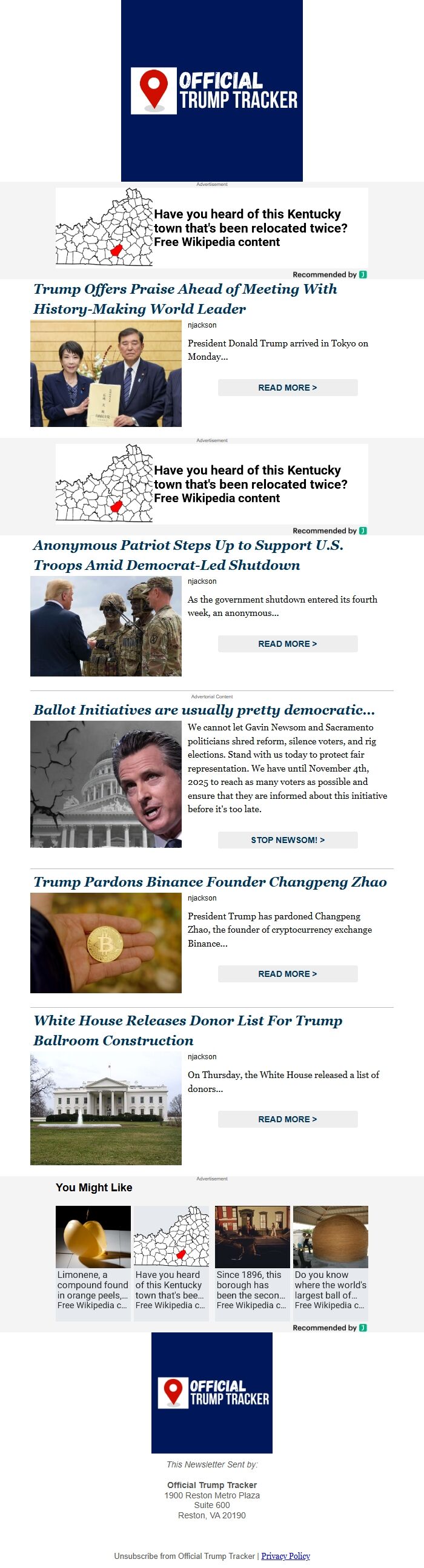
Task: Open the White House photo thumbnail
Action: pos(106,1108)
